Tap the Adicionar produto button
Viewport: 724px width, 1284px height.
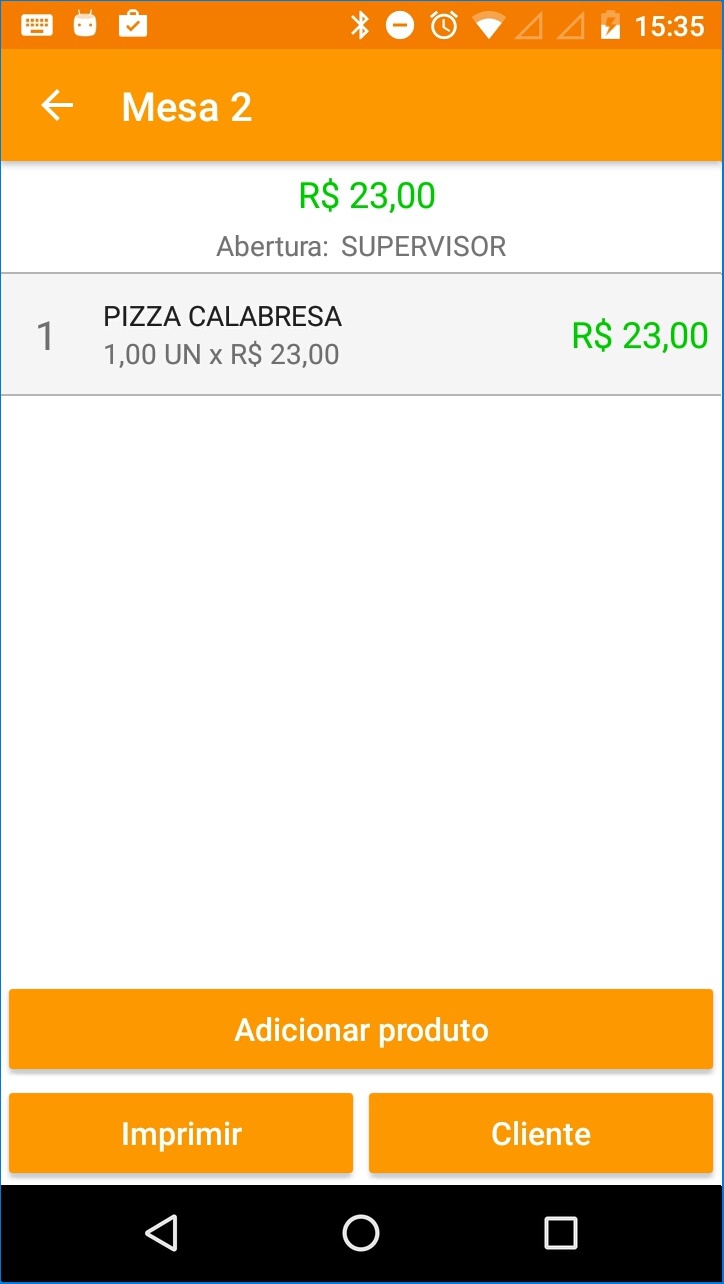(361, 1030)
